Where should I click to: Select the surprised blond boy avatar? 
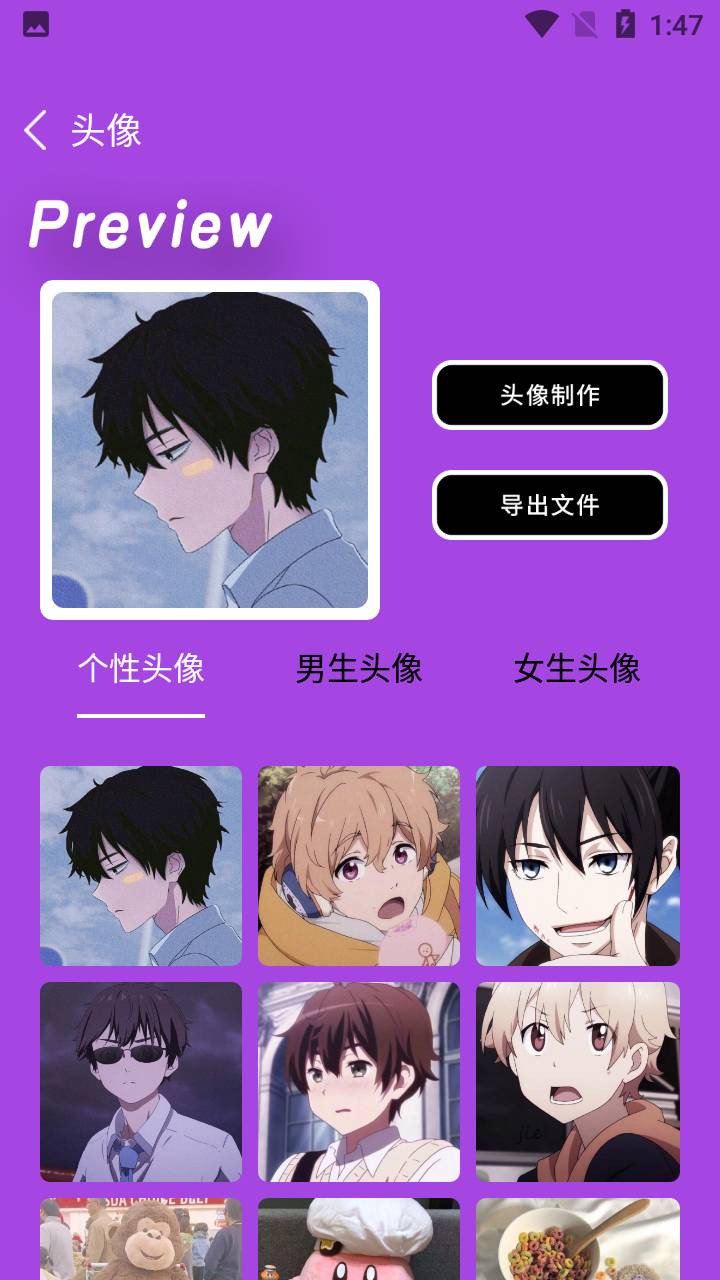coord(578,1081)
